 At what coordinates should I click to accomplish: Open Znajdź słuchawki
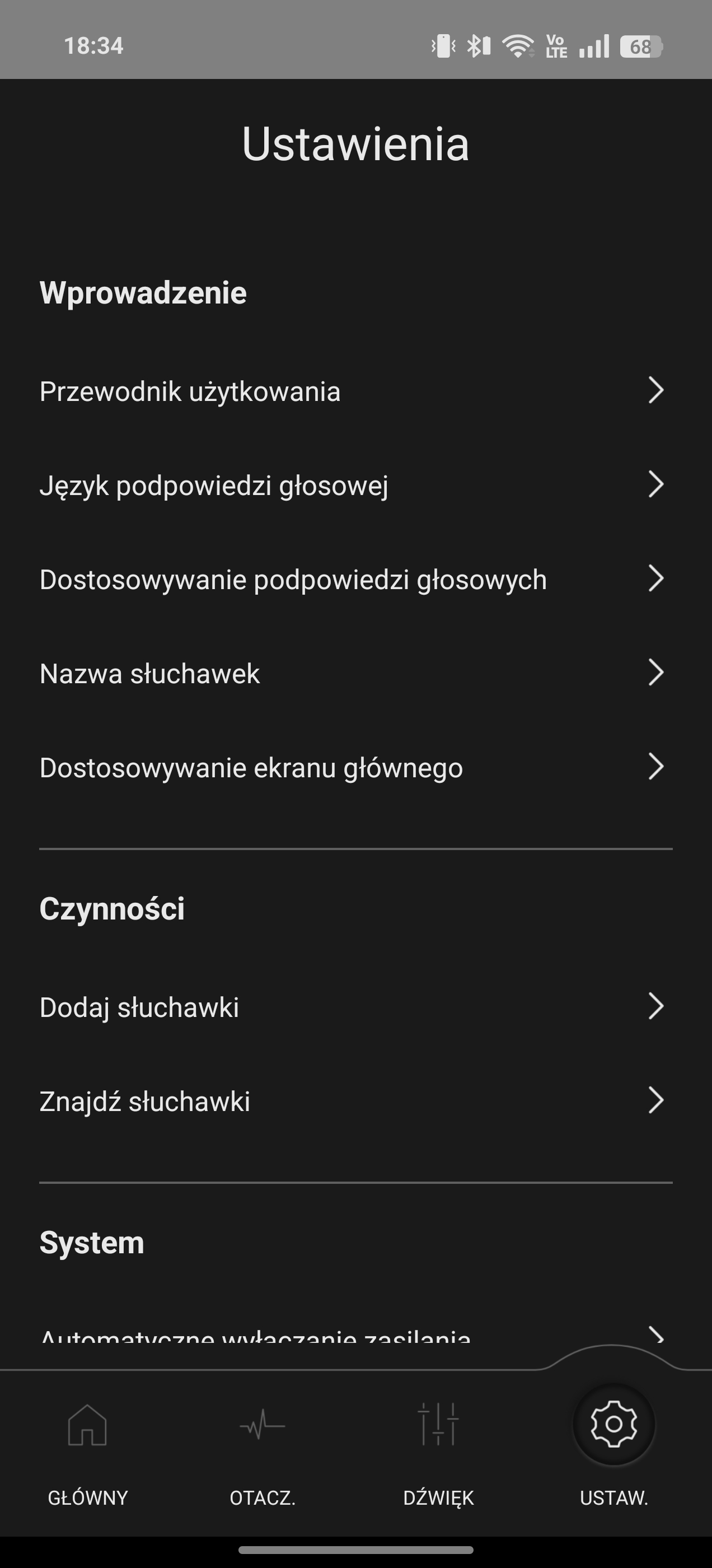355,1100
